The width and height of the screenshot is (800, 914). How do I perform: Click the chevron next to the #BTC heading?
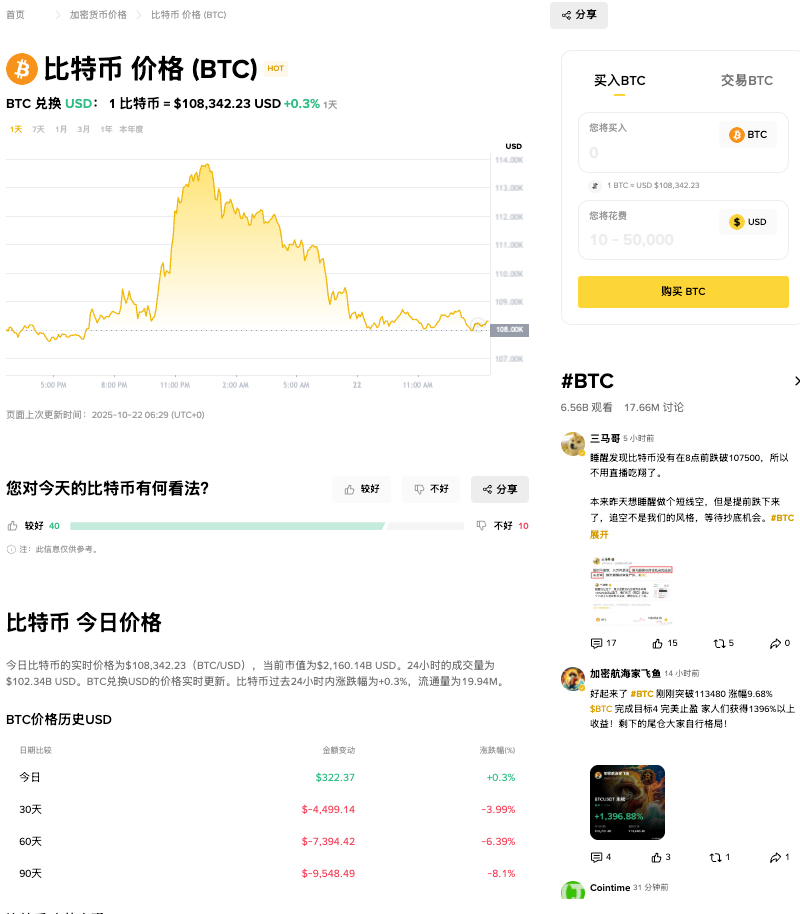click(x=796, y=381)
